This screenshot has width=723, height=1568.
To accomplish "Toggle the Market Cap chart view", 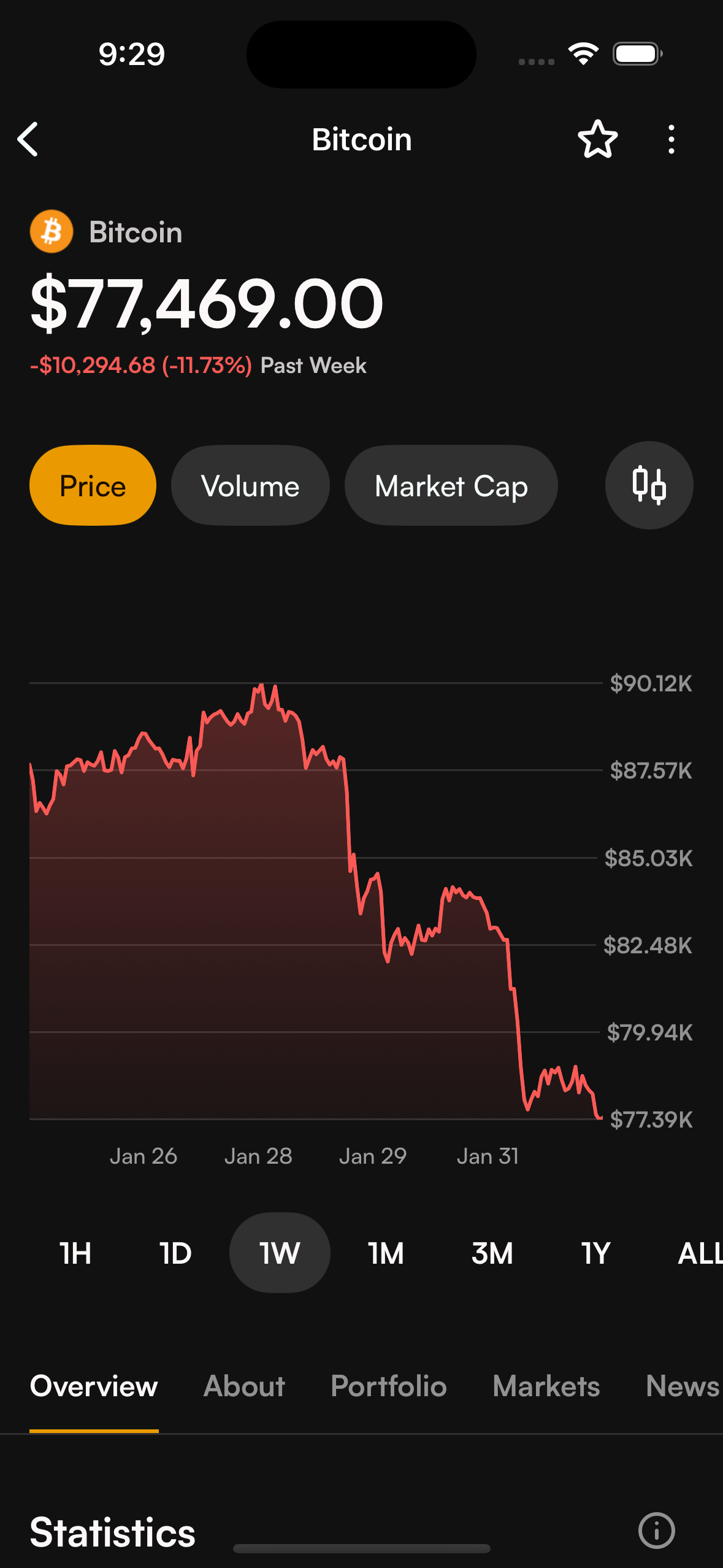I will pos(451,485).
